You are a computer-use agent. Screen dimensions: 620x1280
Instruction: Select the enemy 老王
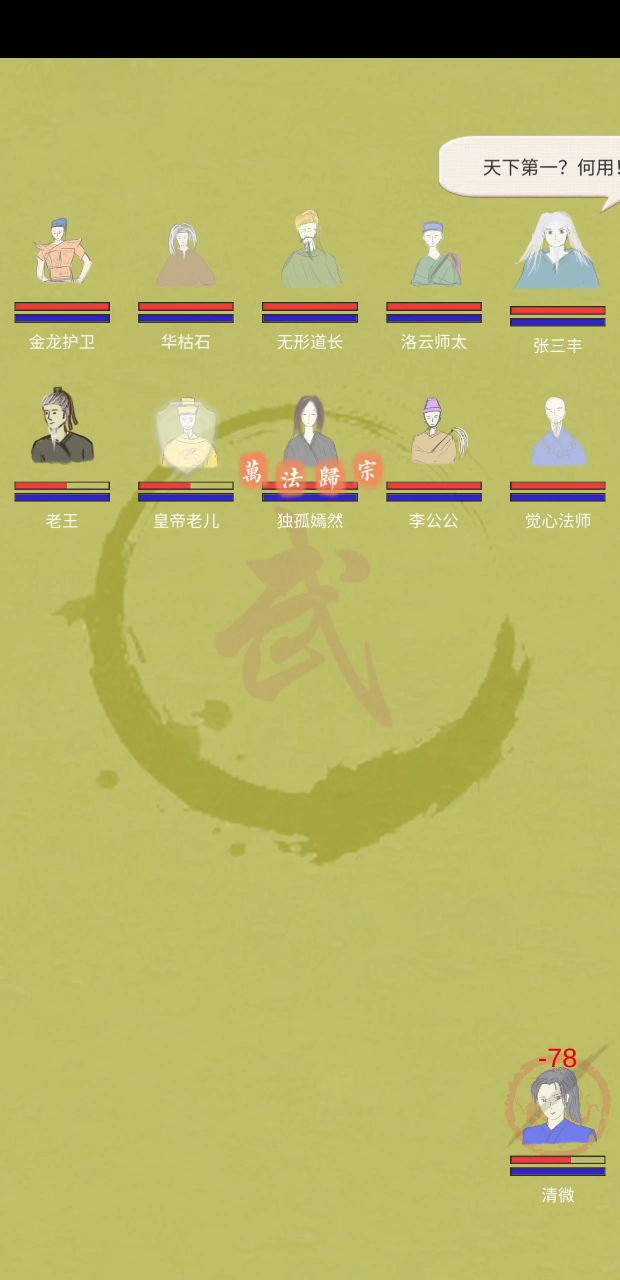(x=62, y=428)
